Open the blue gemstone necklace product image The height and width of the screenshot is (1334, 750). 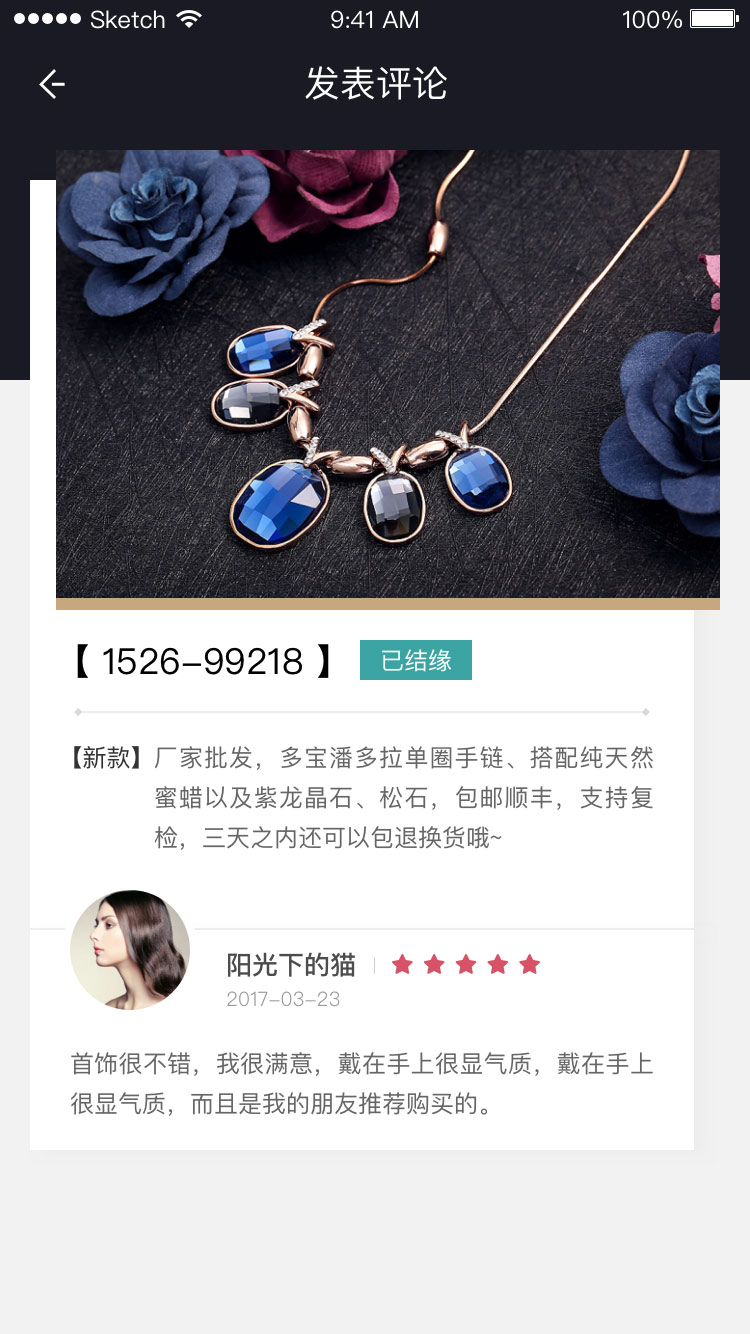point(388,375)
